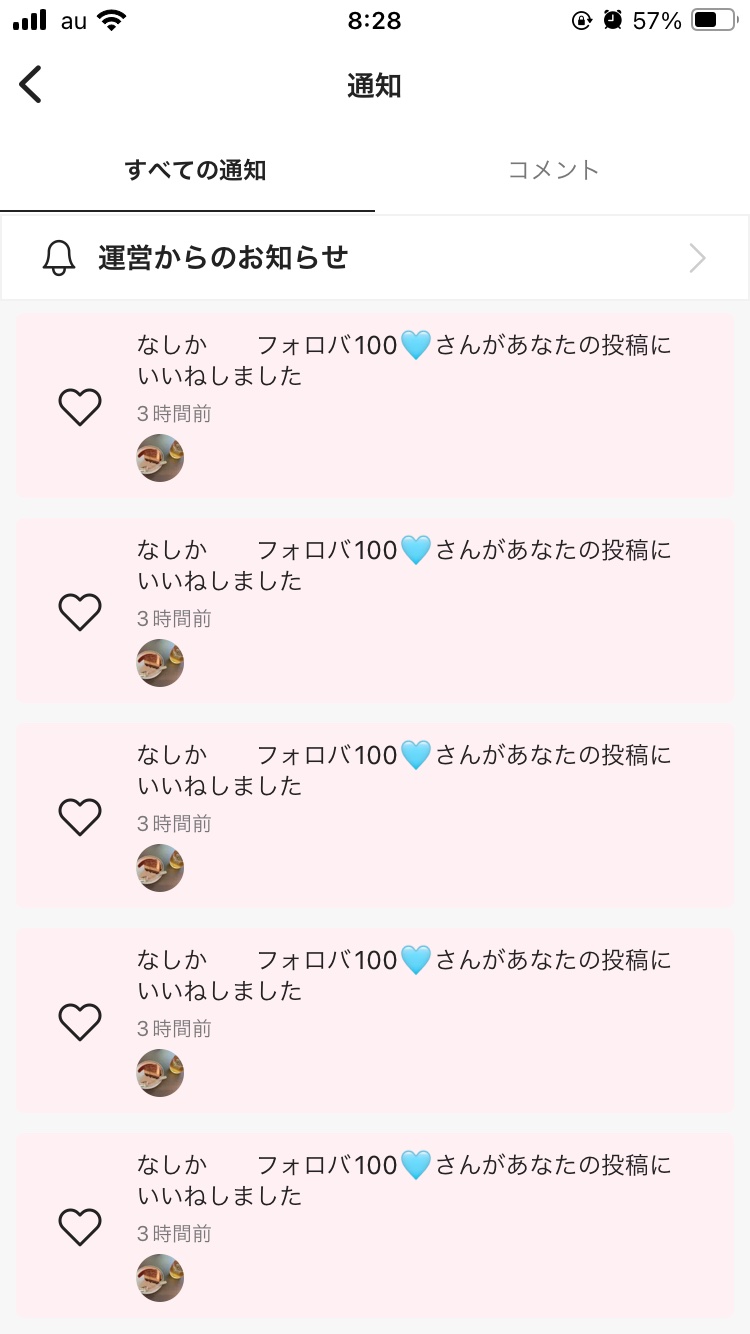Image resolution: width=750 pixels, height=1334 pixels.
Task: Tap the heart icon on the fourth notification
Action: point(80,1022)
